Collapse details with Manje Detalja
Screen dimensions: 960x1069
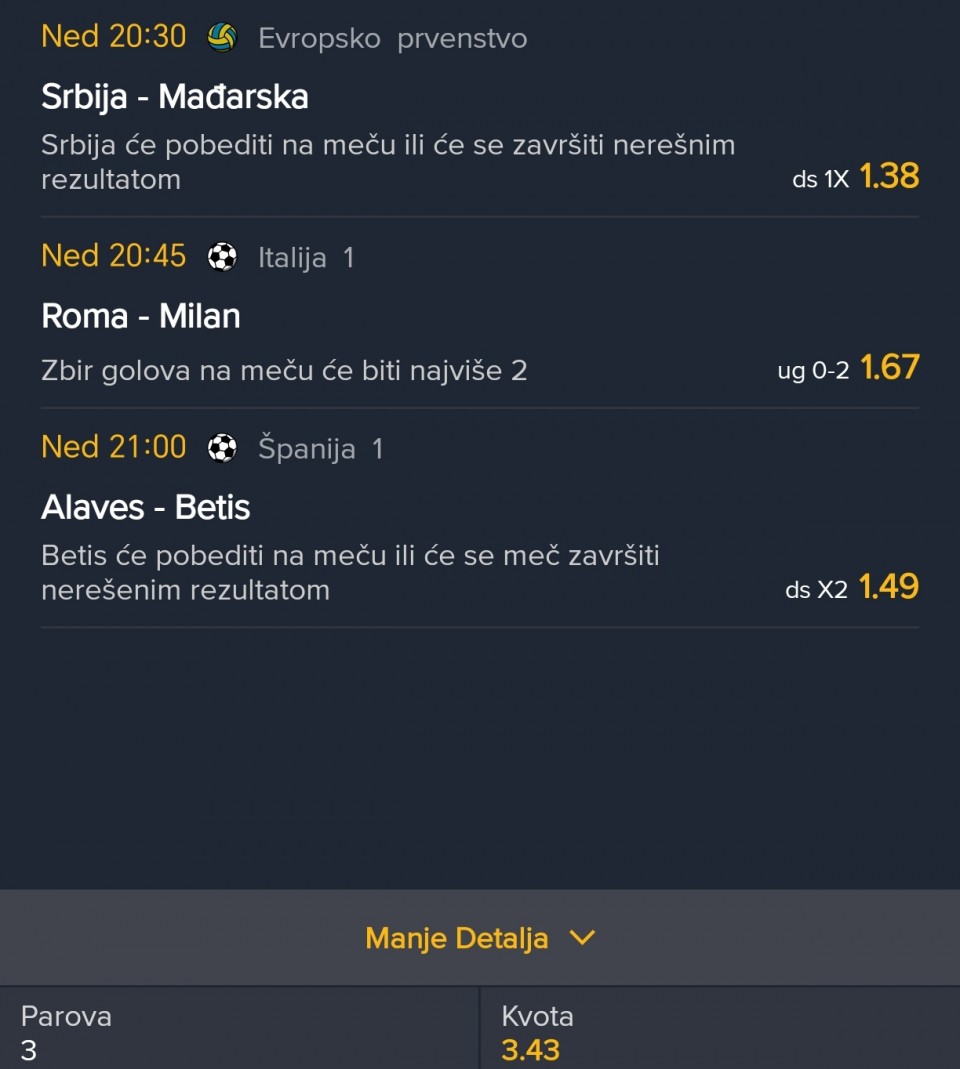coord(479,938)
